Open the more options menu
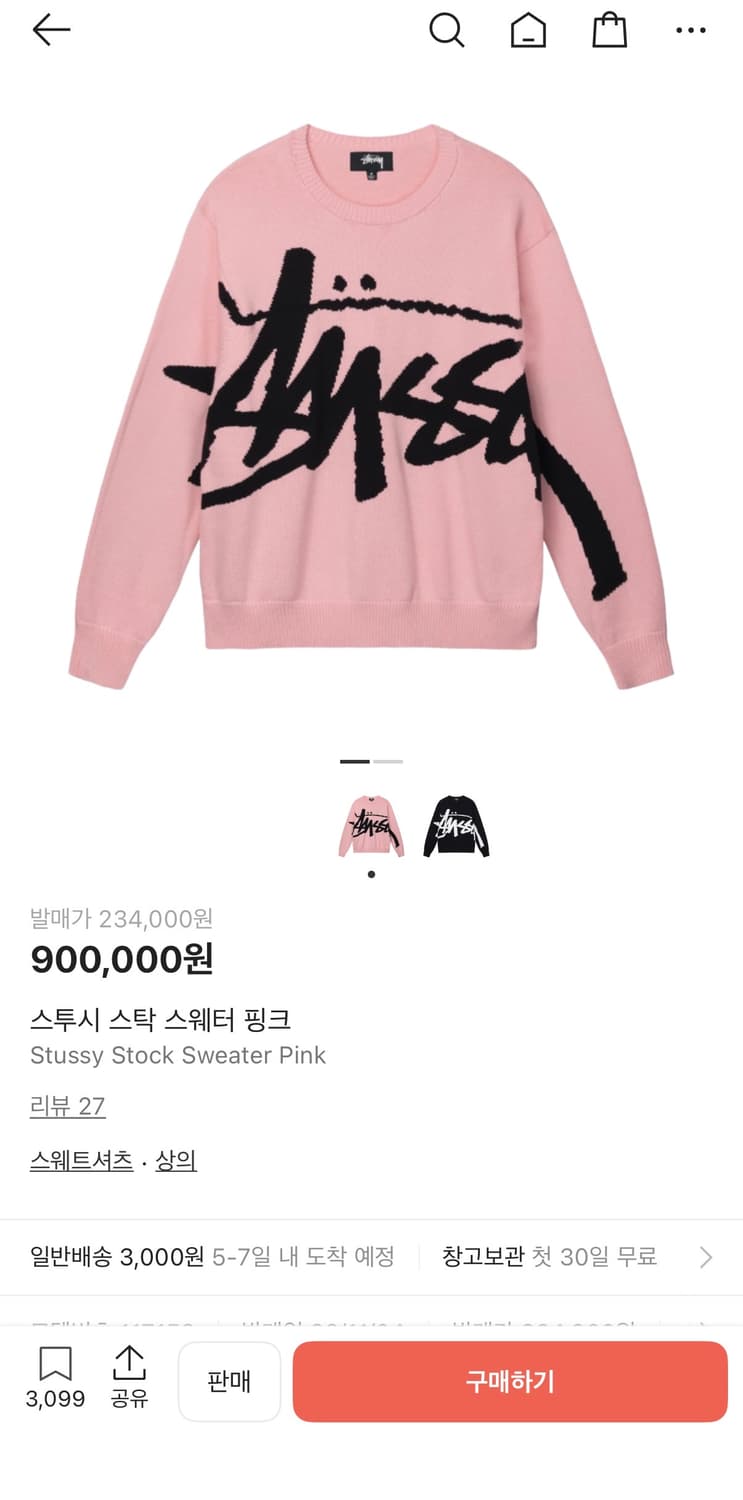743x1500 pixels. click(x=691, y=30)
